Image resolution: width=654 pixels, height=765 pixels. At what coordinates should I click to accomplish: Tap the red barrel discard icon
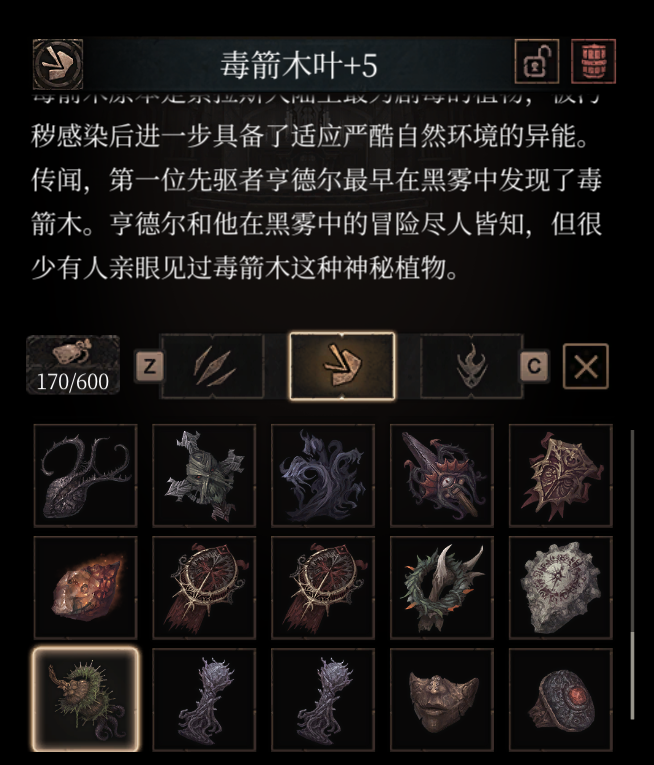(x=593, y=63)
